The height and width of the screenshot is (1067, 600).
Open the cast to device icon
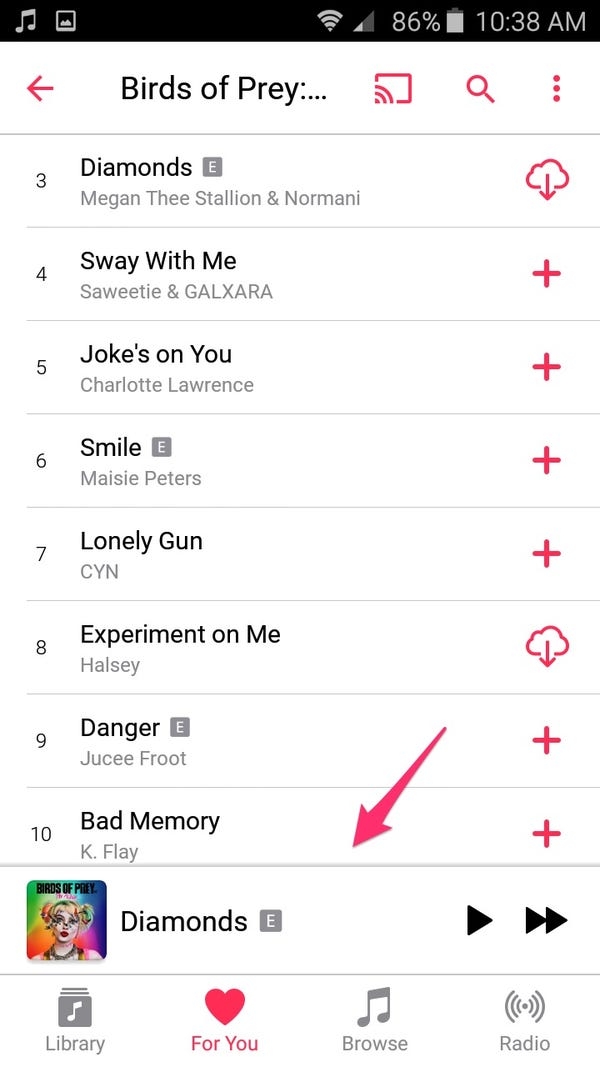click(393, 88)
